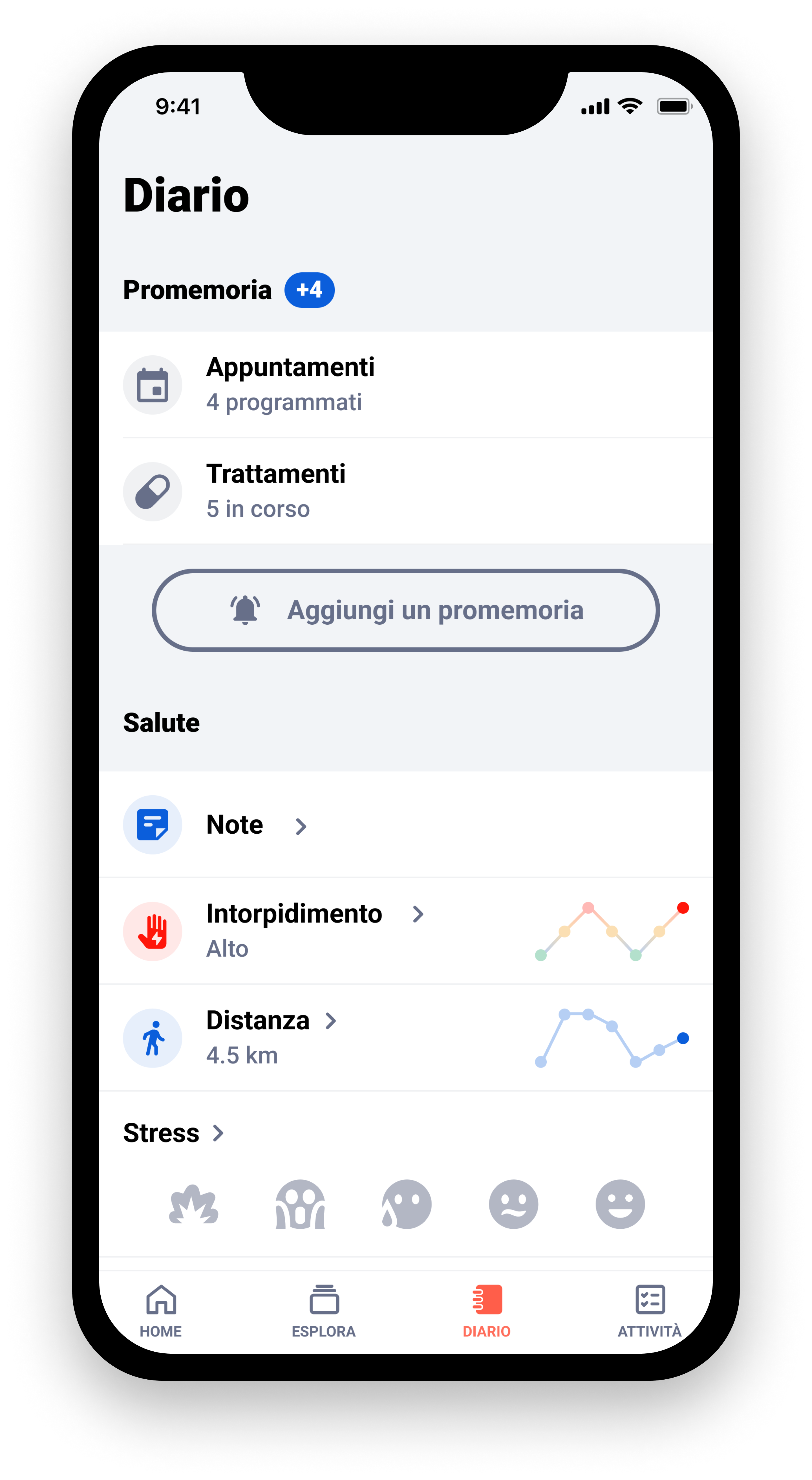The width and height of the screenshot is (812, 1480).
Task: View Intorpidimento details
Action: coord(405,931)
